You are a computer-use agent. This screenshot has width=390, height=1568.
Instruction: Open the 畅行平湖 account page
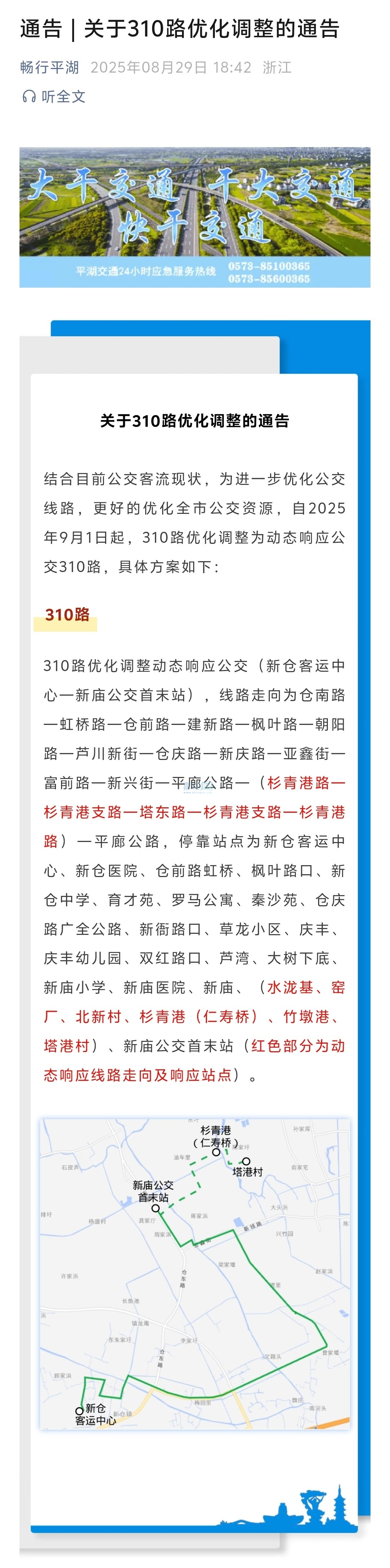pos(49,68)
